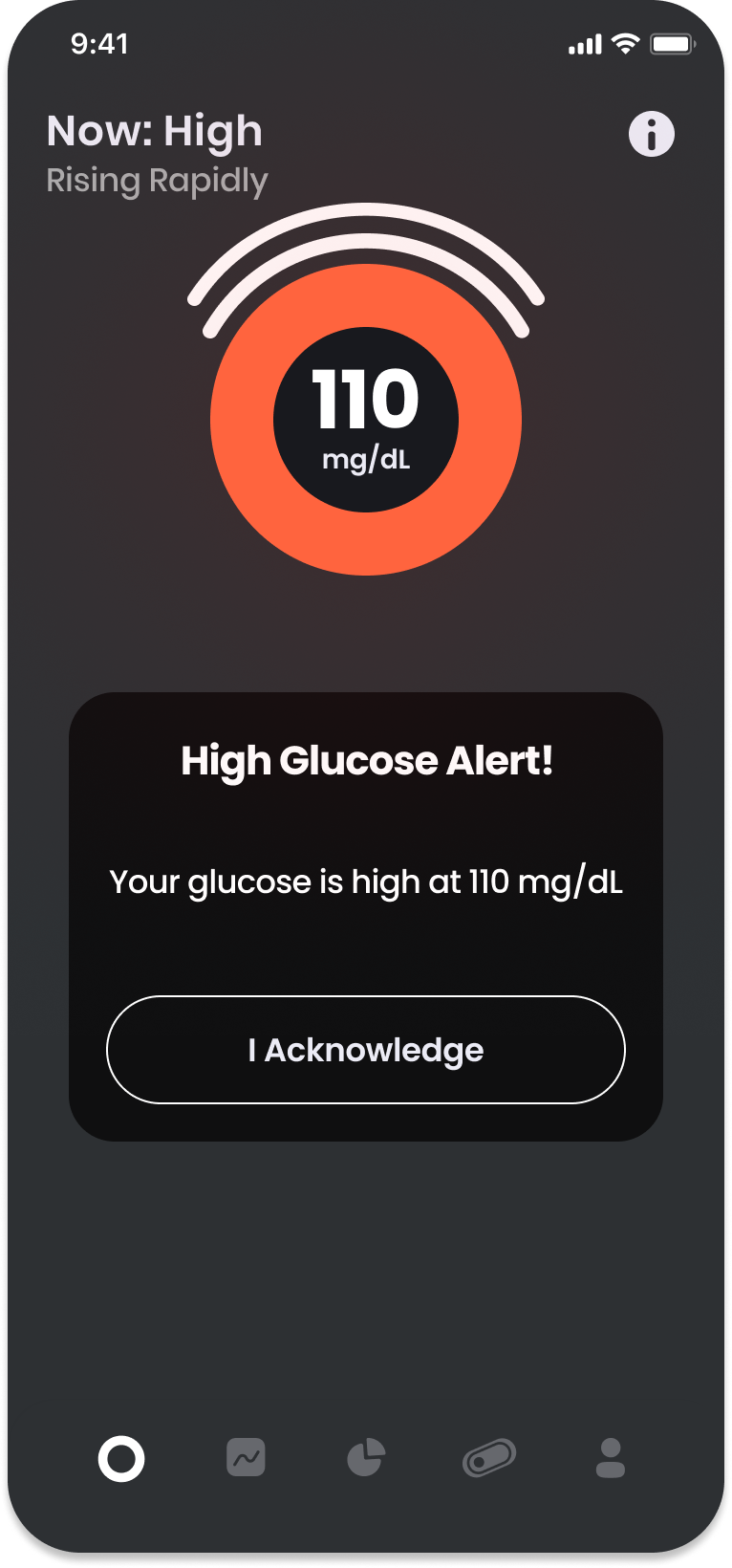
Task: Tap the High Glucose Alert heading
Action: tap(366, 761)
